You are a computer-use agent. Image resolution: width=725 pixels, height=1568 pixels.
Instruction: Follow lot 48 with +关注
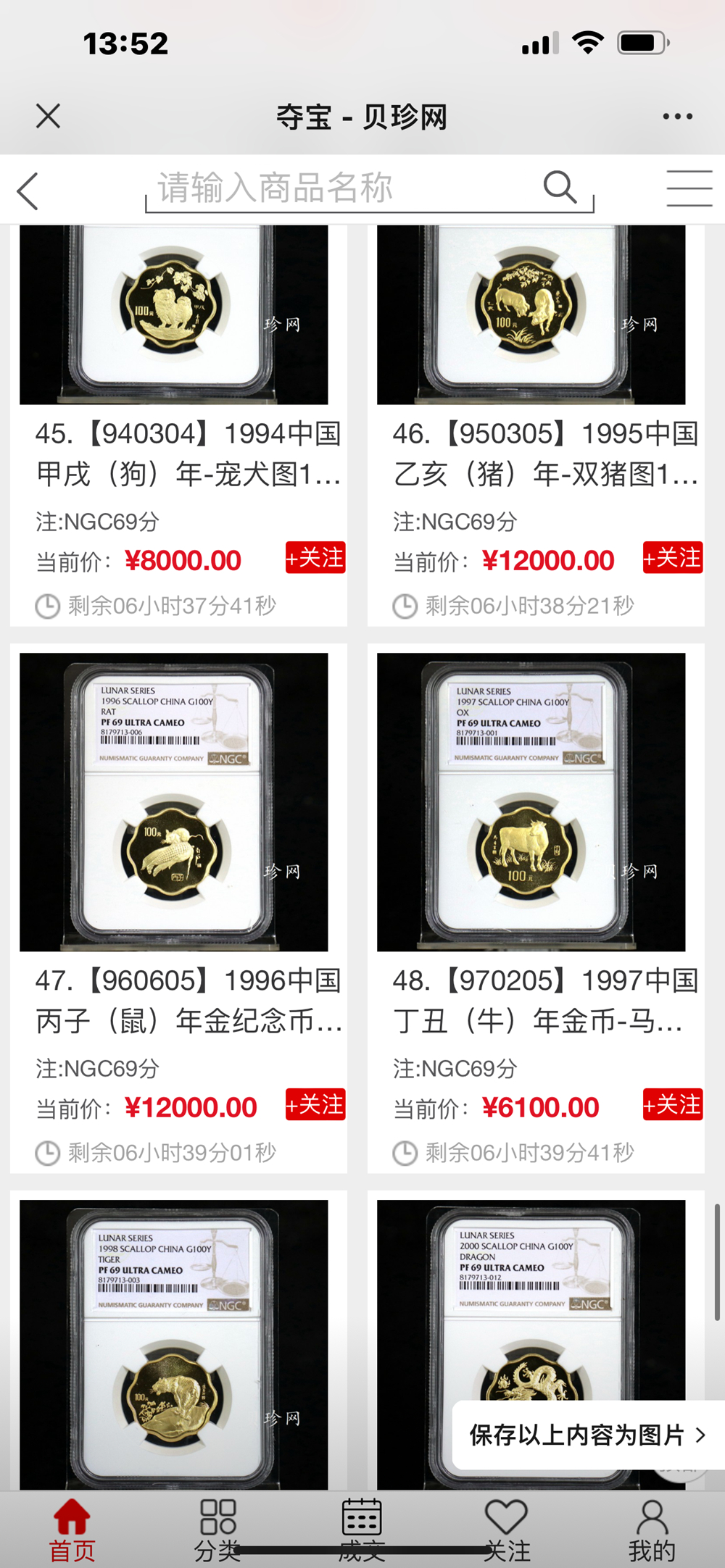pos(672,1105)
